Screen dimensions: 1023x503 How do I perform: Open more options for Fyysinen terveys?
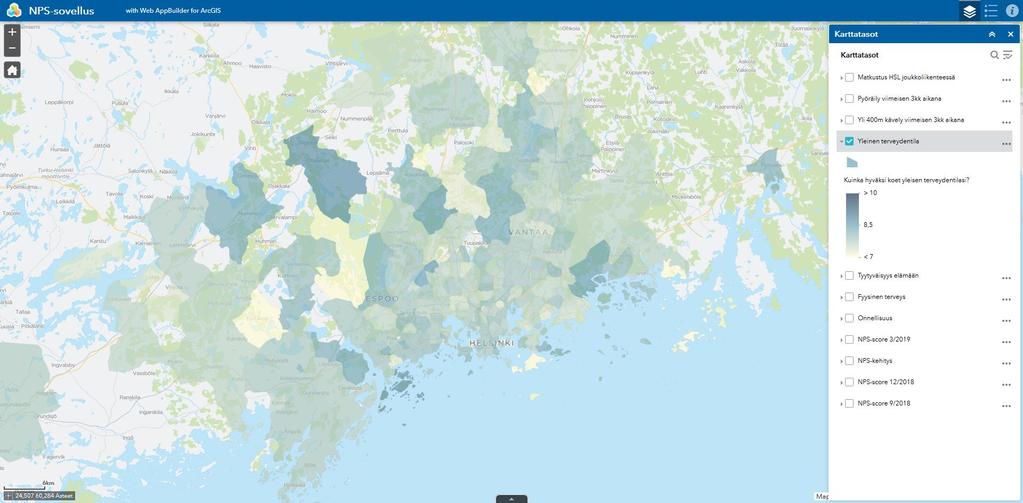click(1006, 298)
